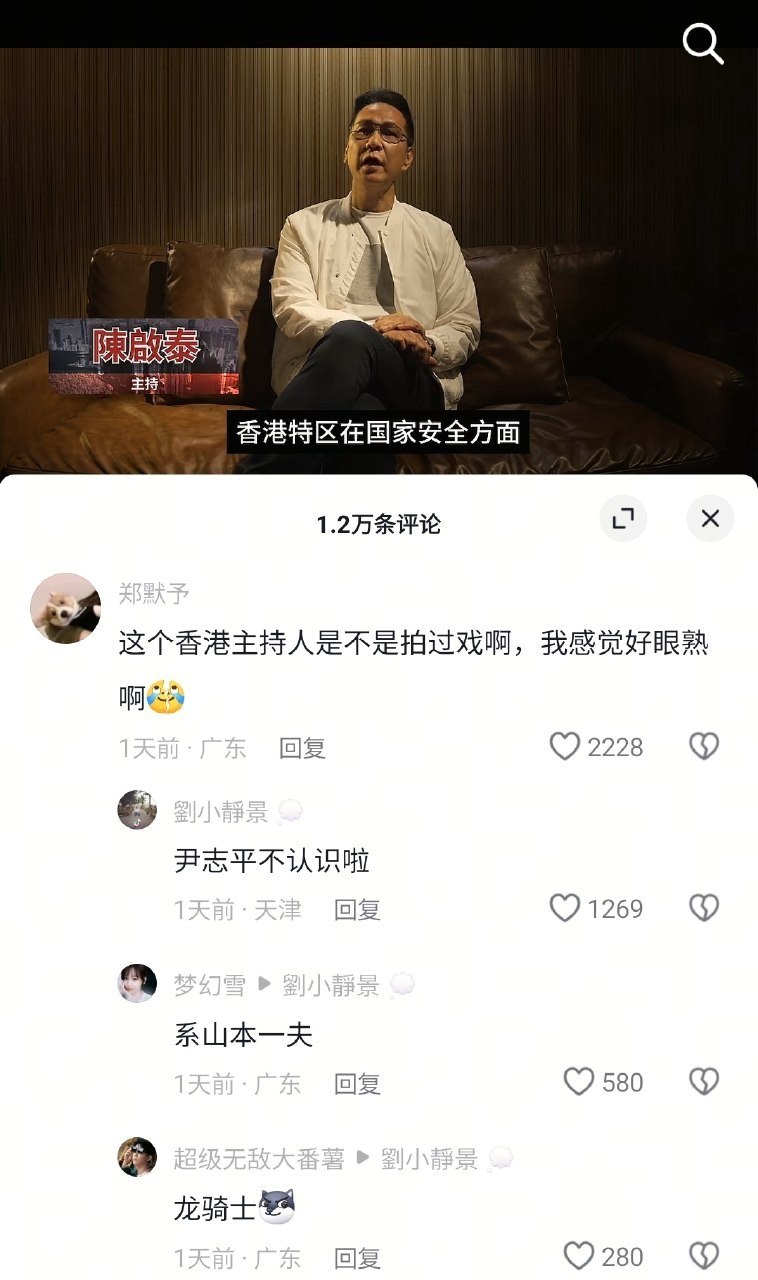Dislike the 龙骑士 comment

(x=704, y=1256)
